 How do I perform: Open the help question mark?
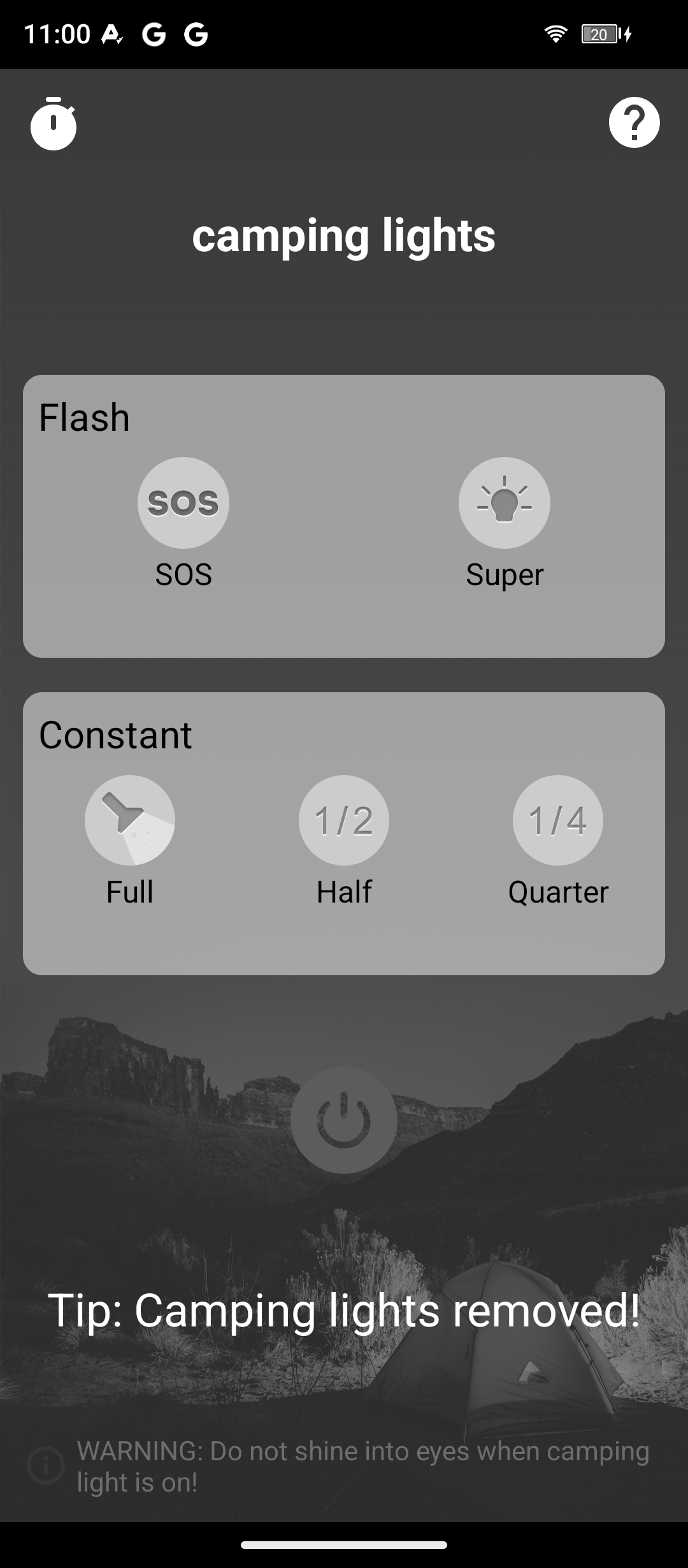[634, 122]
